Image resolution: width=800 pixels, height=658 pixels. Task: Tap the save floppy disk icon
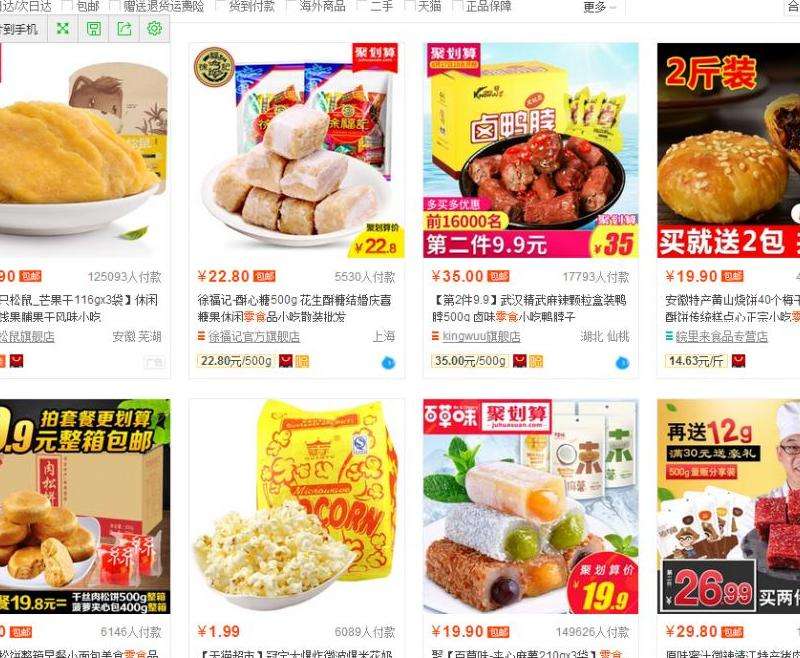[x=93, y=28]
